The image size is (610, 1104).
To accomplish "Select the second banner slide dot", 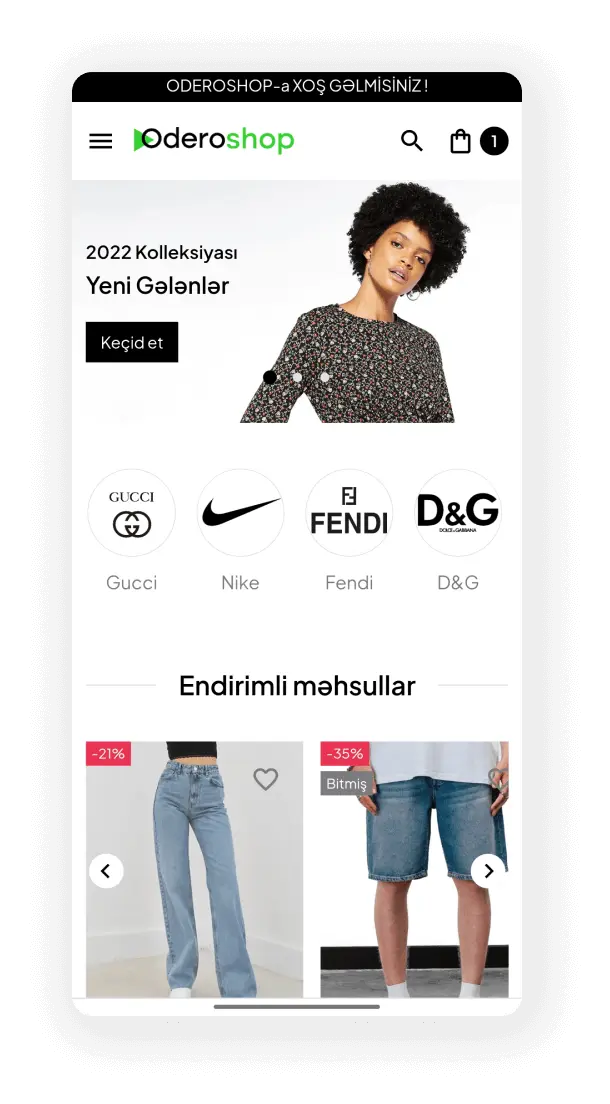I will click(x=297, y=377).
